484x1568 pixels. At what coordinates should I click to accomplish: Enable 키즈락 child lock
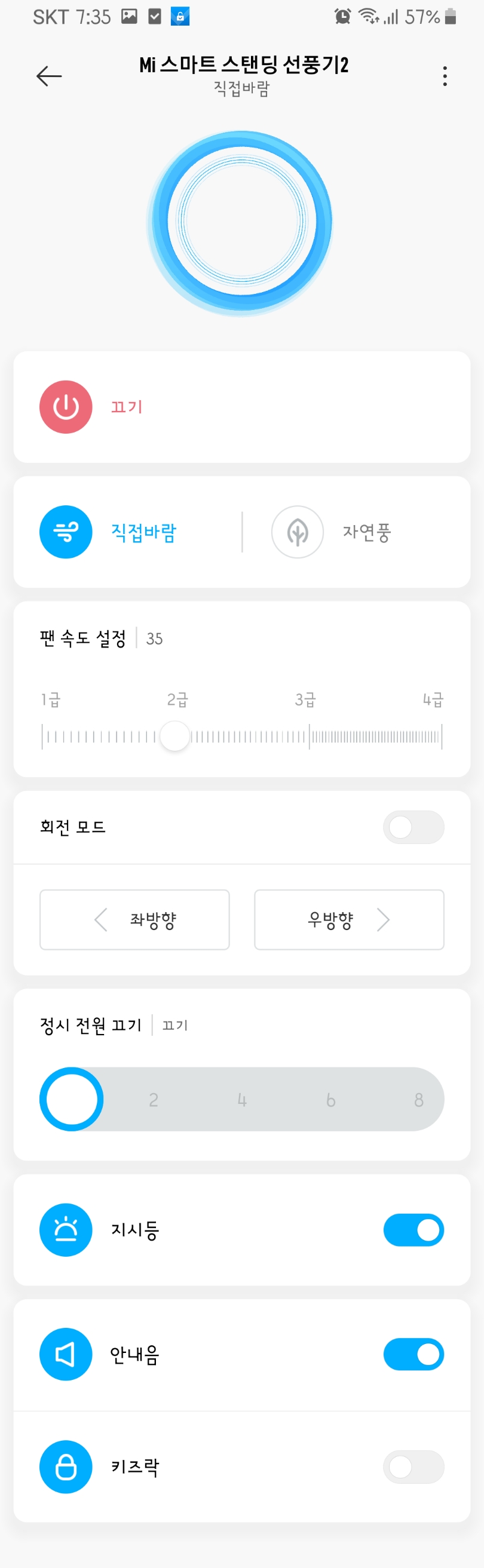(x=413, y=1467)
